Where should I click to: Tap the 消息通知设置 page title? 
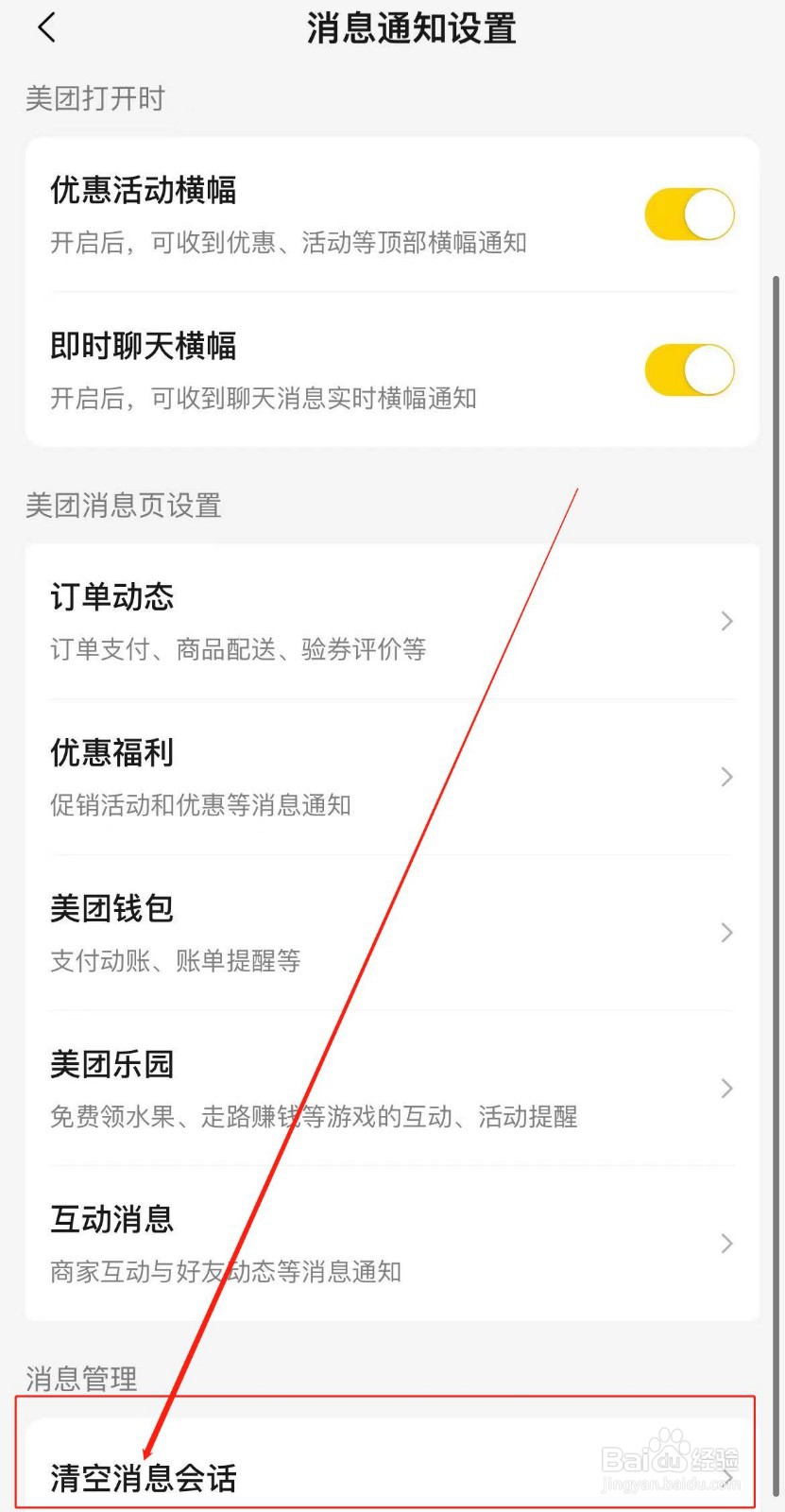tap(410, 28)
